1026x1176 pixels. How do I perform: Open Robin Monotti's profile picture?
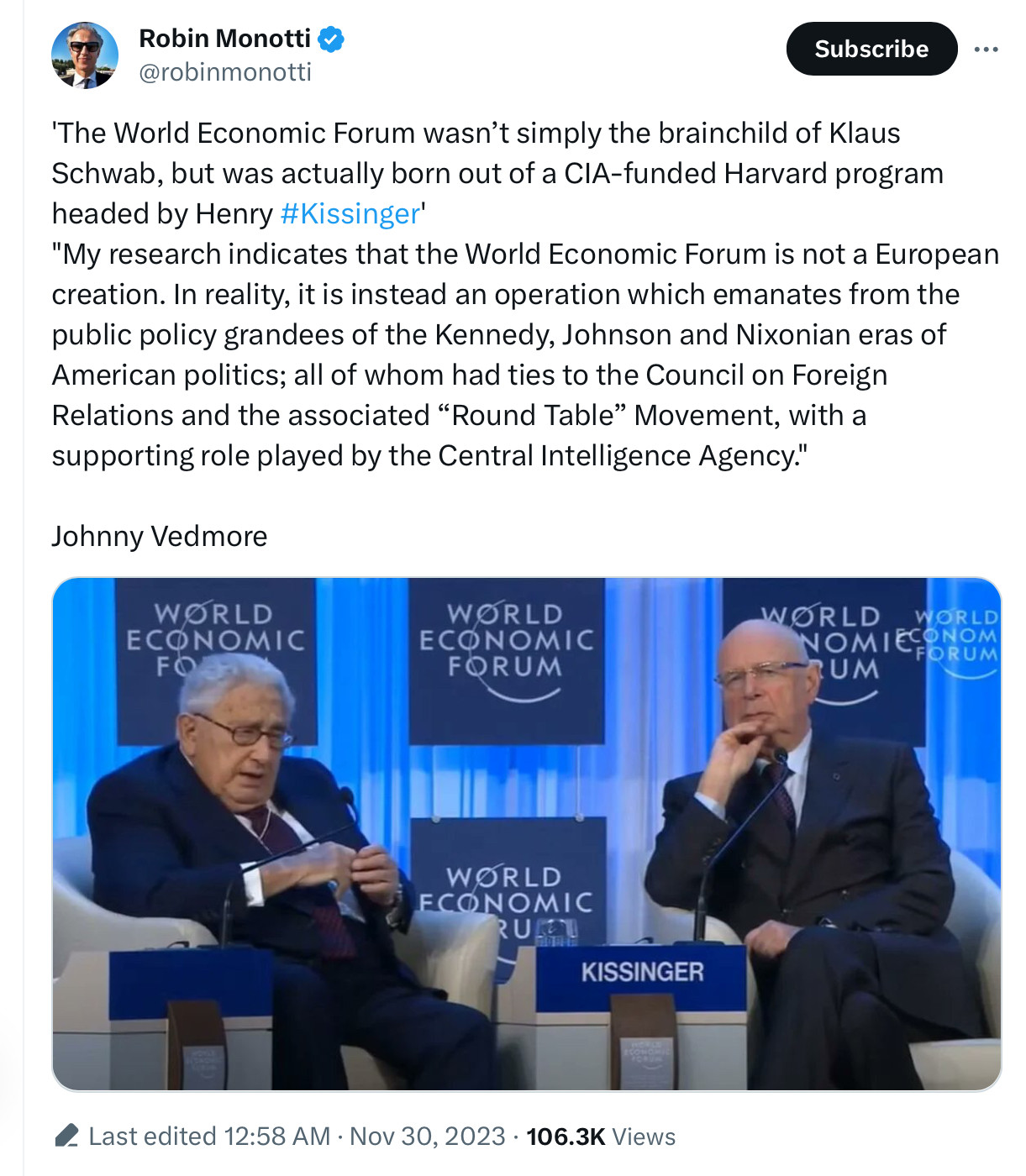(85, 55)
